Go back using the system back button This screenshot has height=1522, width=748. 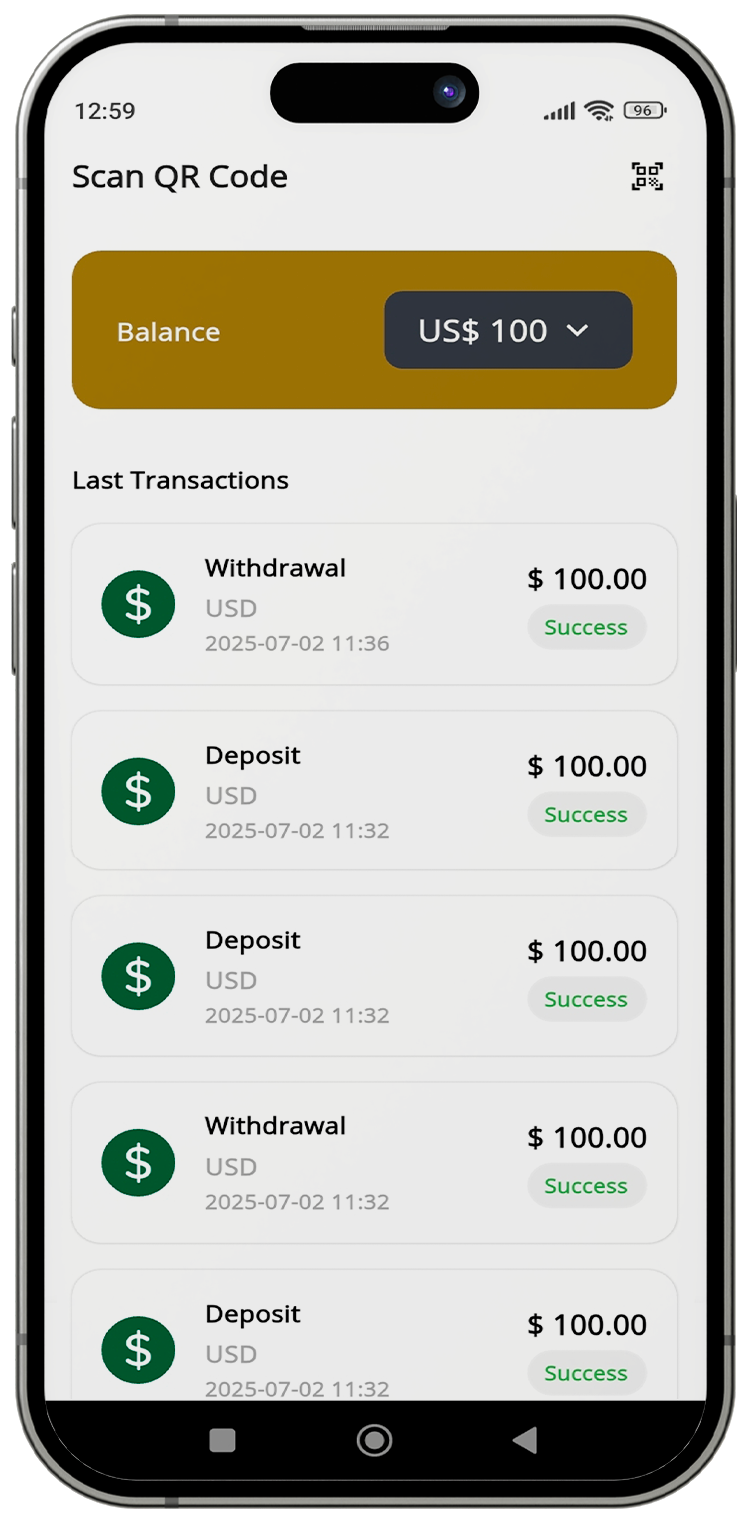524,1440
